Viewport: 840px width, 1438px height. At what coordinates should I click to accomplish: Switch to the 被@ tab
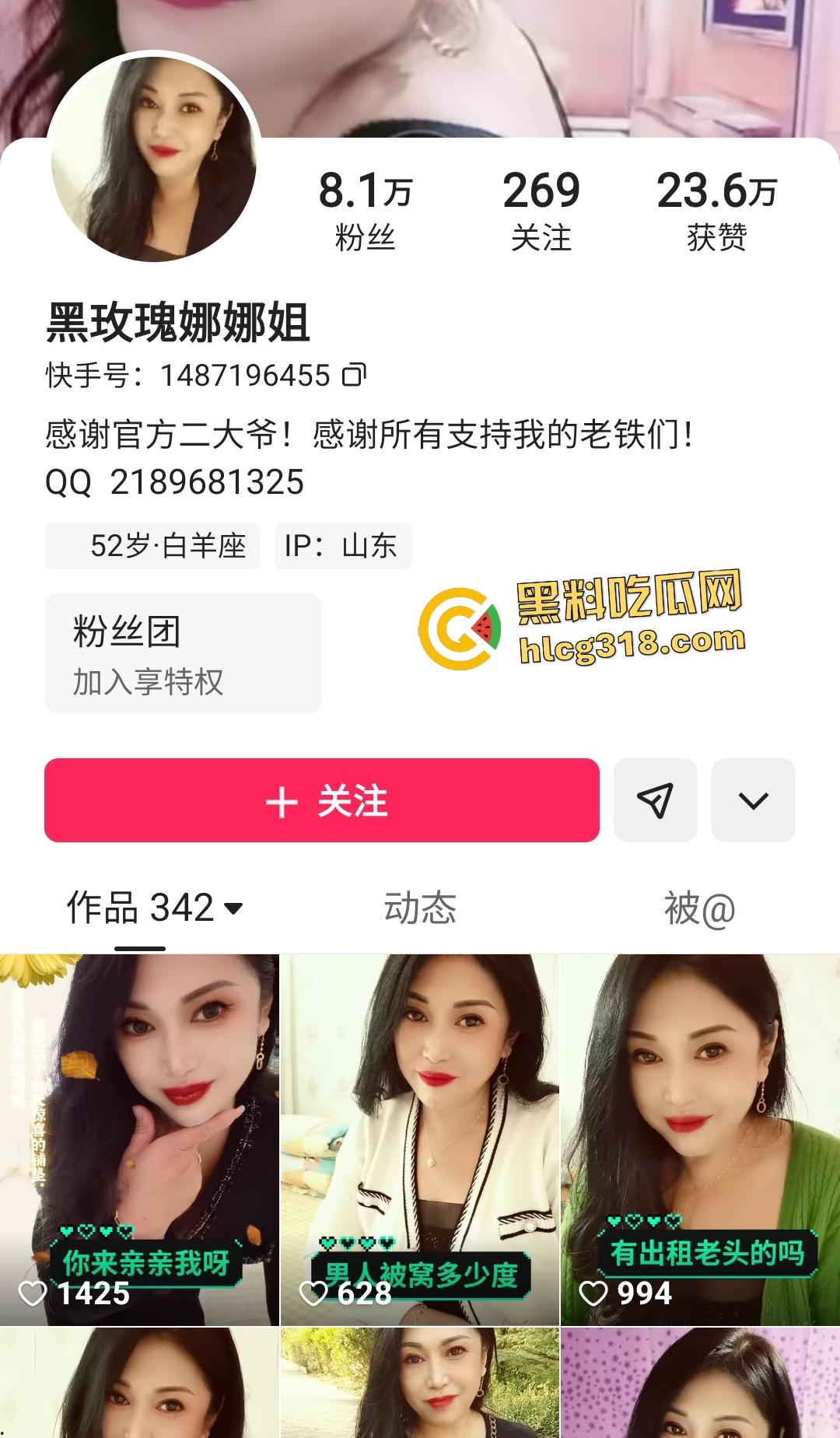[698, 908]
